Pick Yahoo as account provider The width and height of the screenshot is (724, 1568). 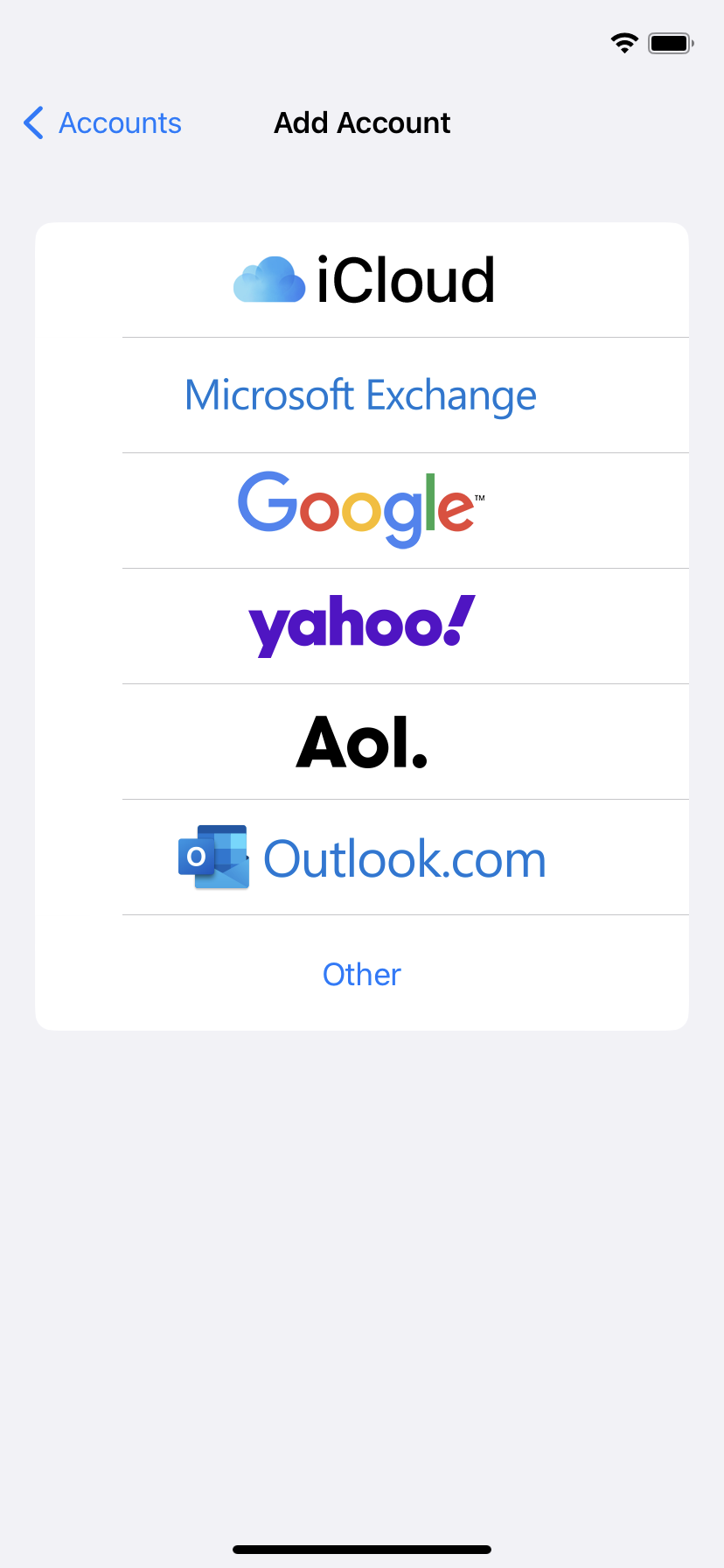click(362, 626)
